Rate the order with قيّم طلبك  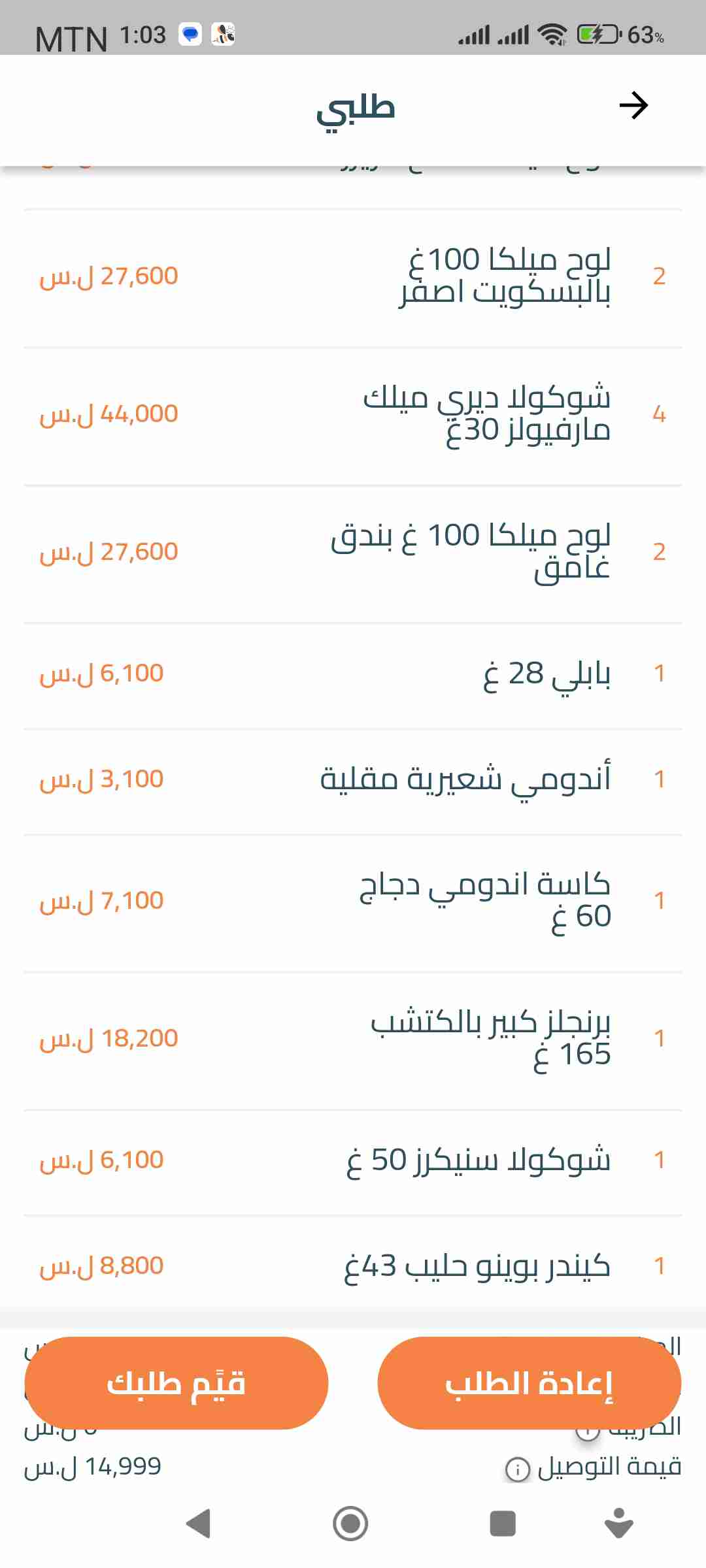click(176, 1383)
